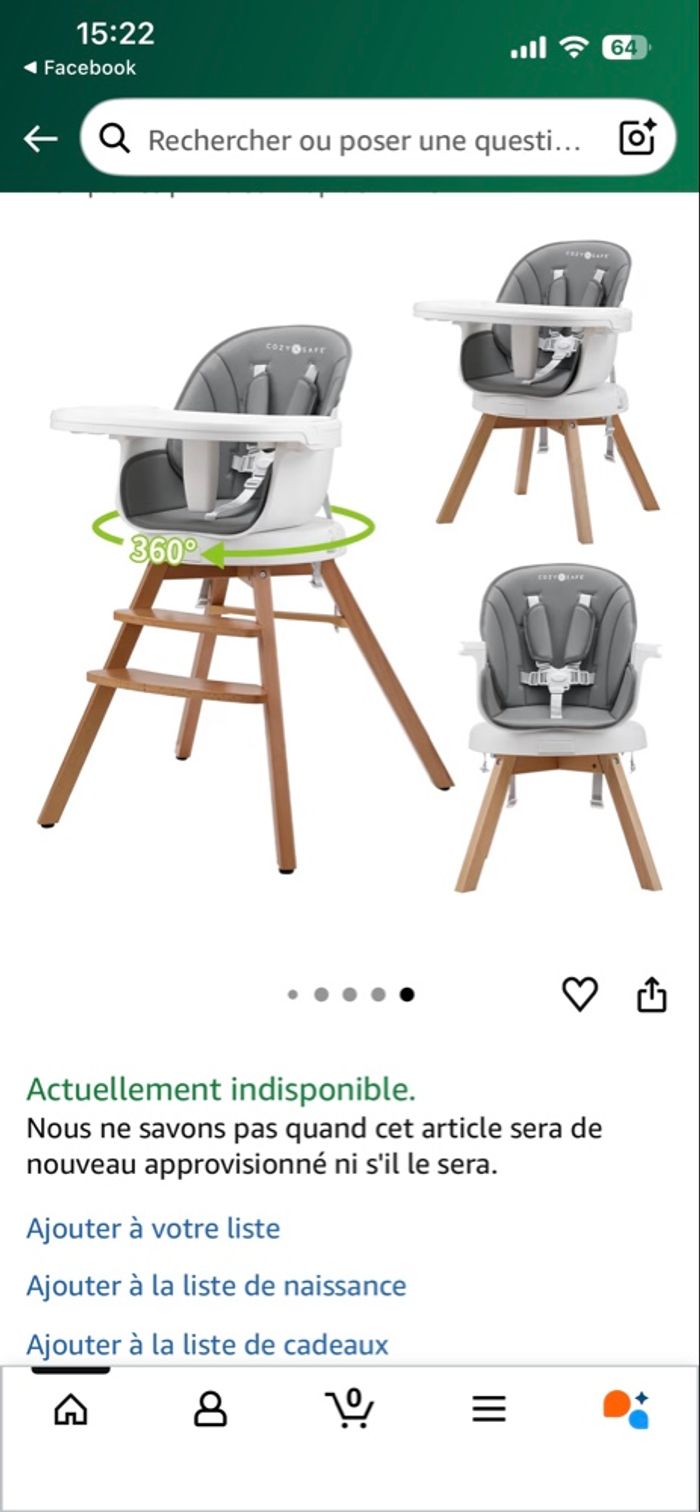Image resolution: width=700 pixels, height=1512 pixels.
Task: Launch the AI assistant tab
Action: 627,1409
